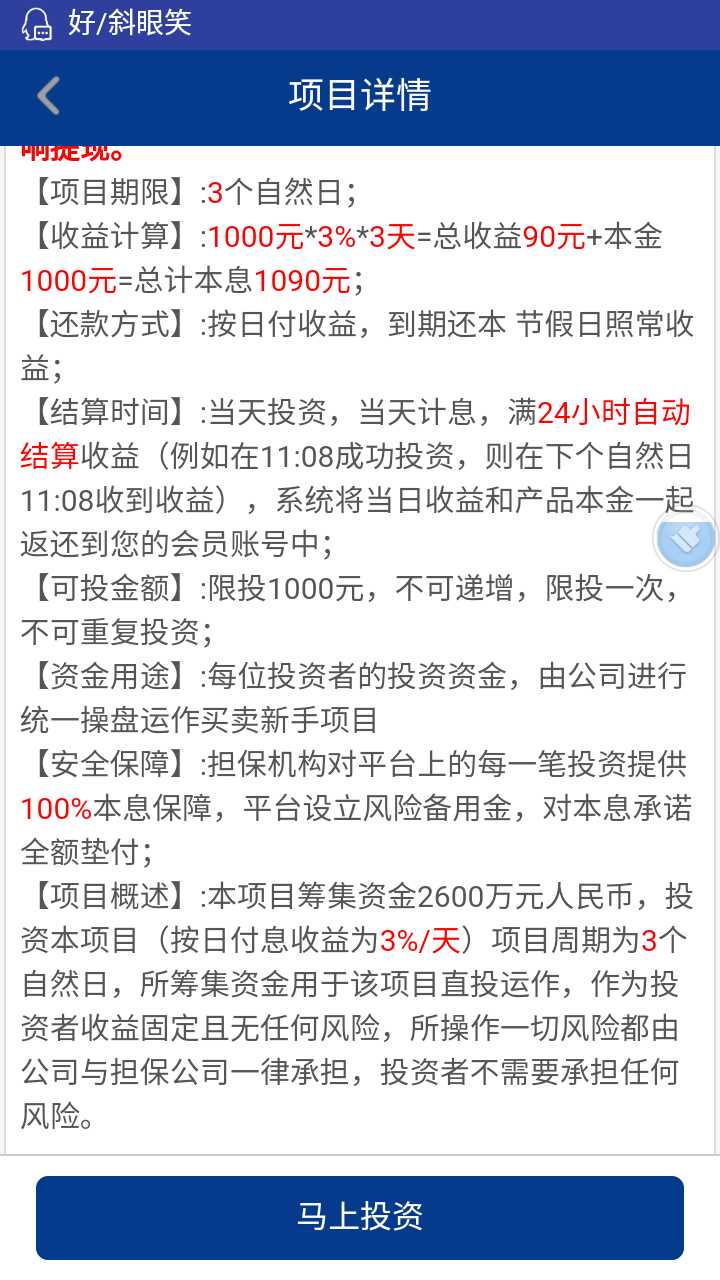Go back from the 项目详情 page
Screen dimensions: 720x1280
coord(48,96)
